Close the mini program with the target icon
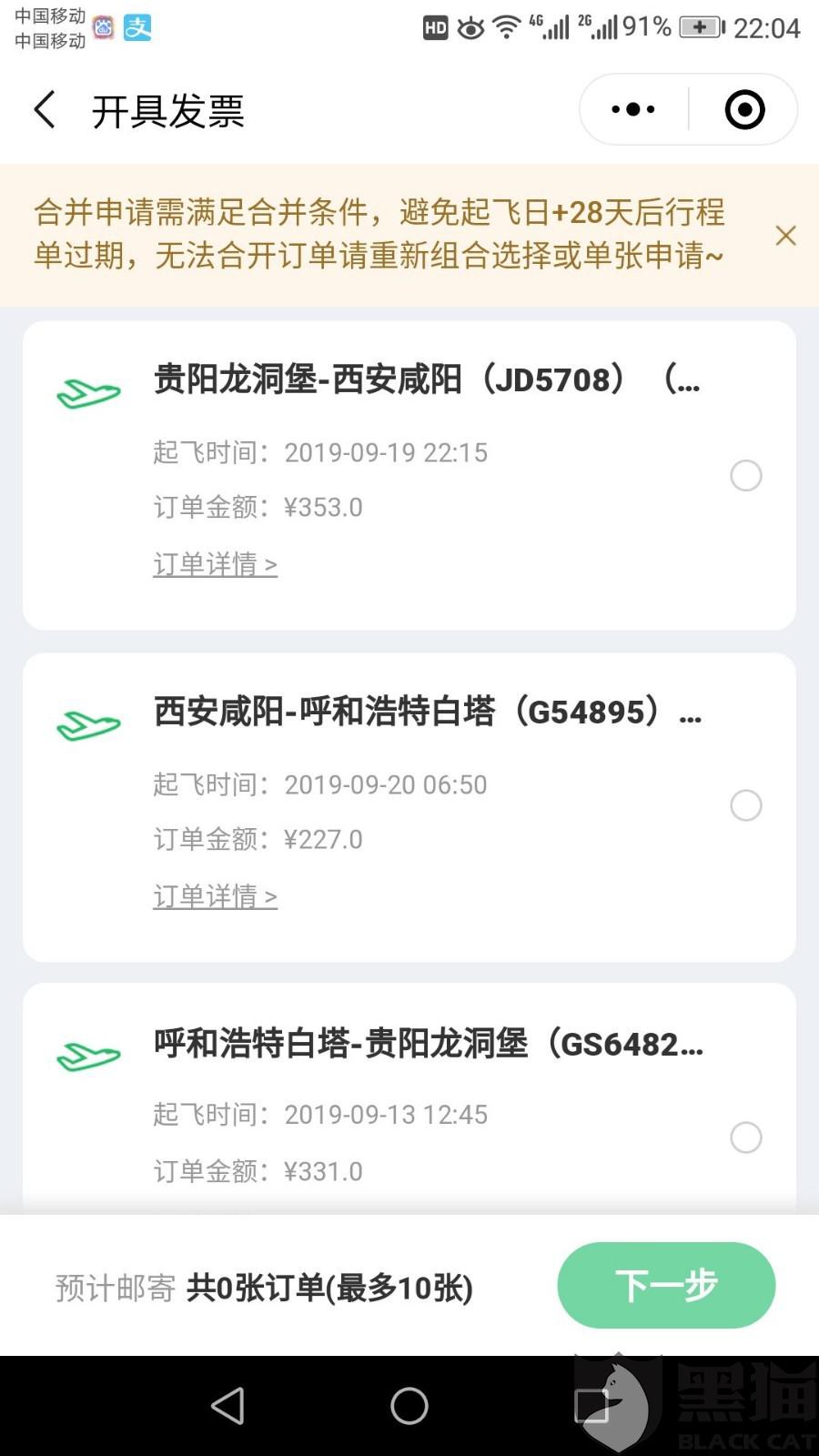The image size is (819, 1456). [744, 110]
